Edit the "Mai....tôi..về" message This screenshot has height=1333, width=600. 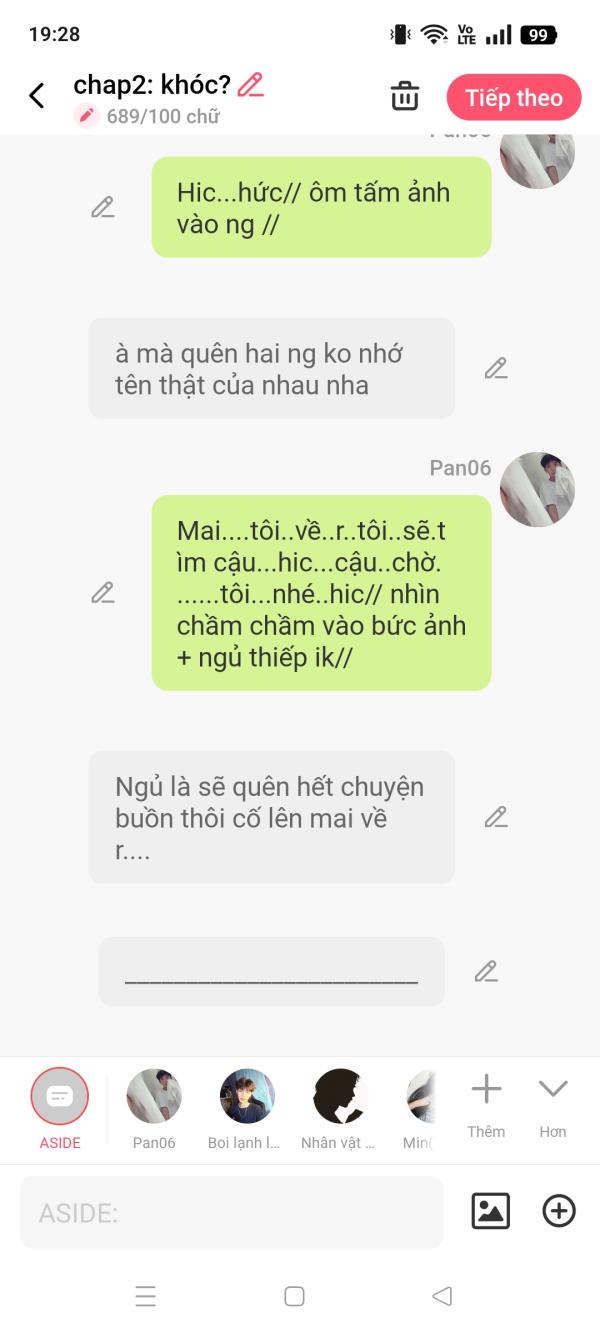[103, 592]
